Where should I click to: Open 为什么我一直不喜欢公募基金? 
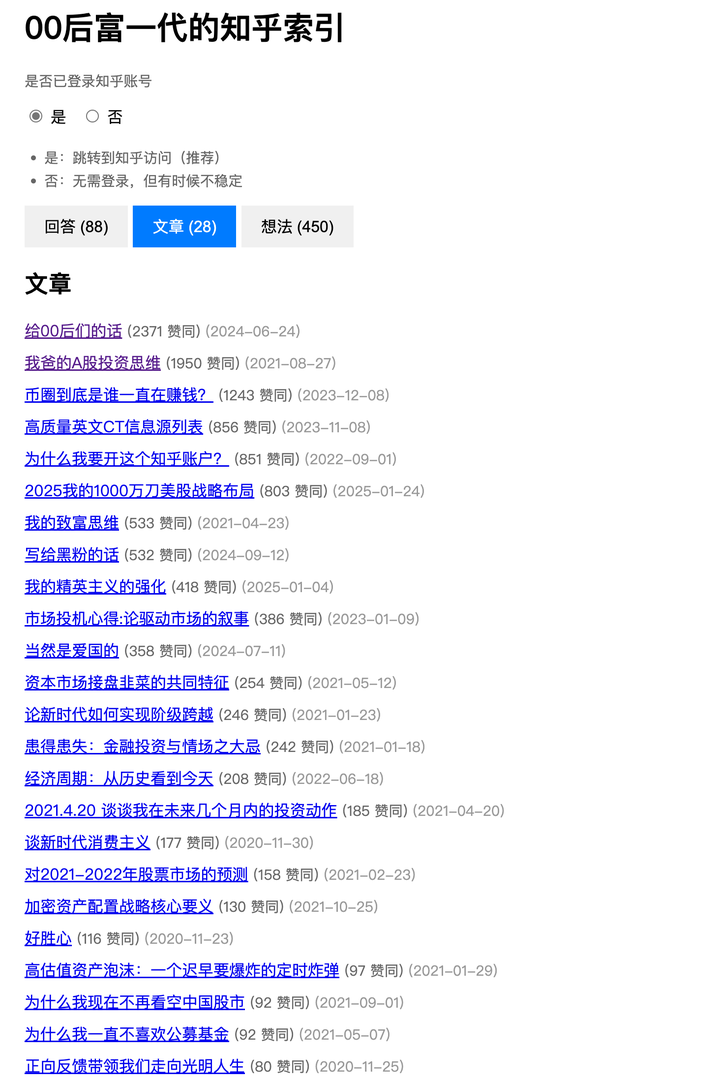tap(126, 1035)
